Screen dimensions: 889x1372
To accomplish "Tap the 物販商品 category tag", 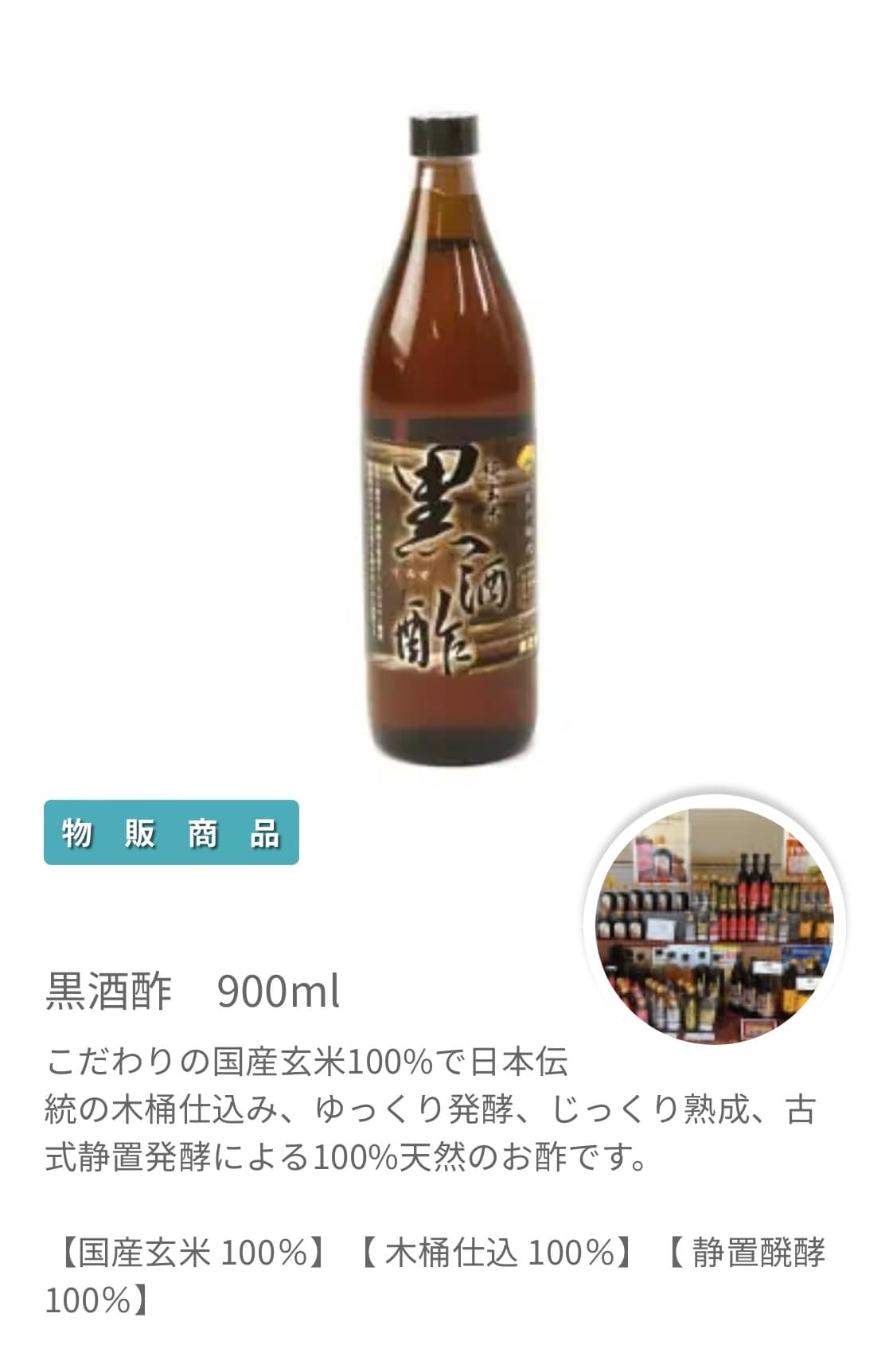I will (x=171, y=832).
